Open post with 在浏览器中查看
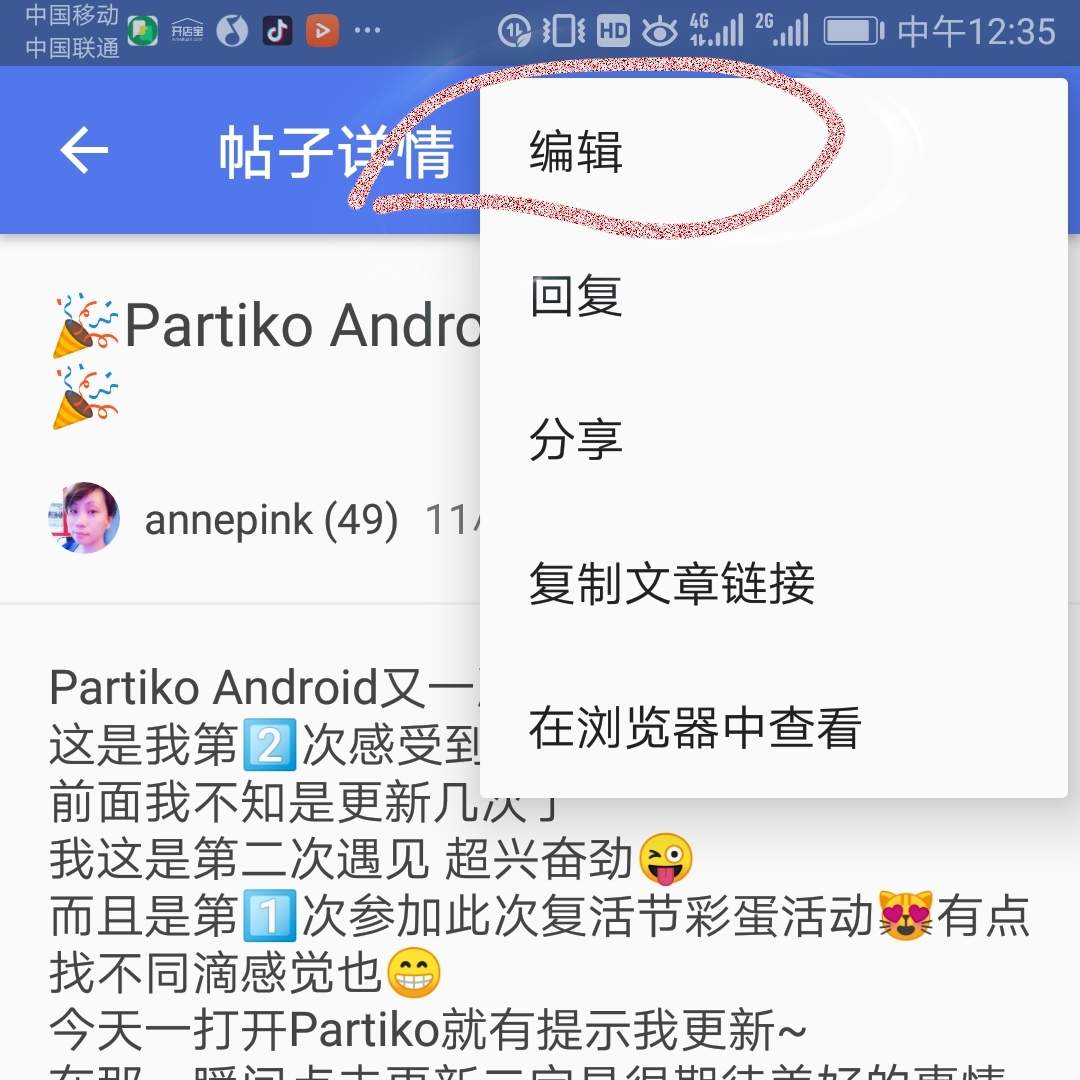 694,728
